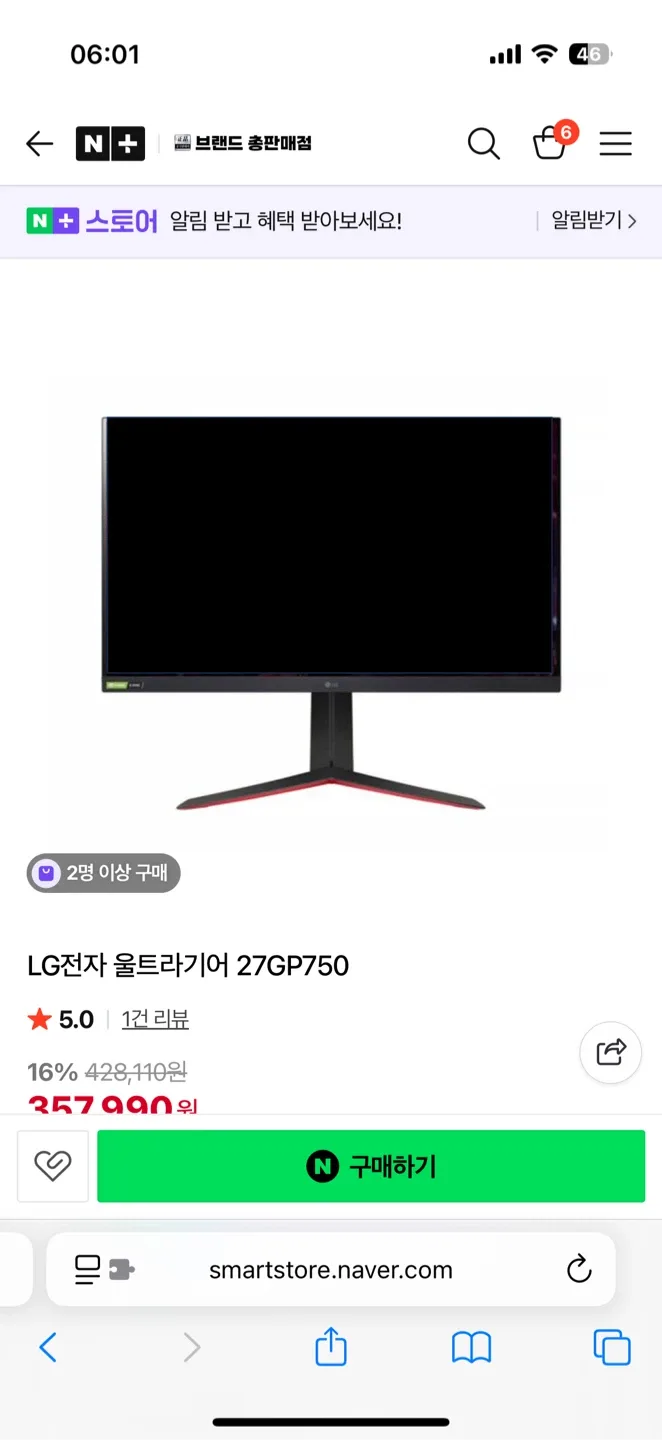The image size is (662, 1440).
Task: Open the hamburger menu
Action: (615, 144)
